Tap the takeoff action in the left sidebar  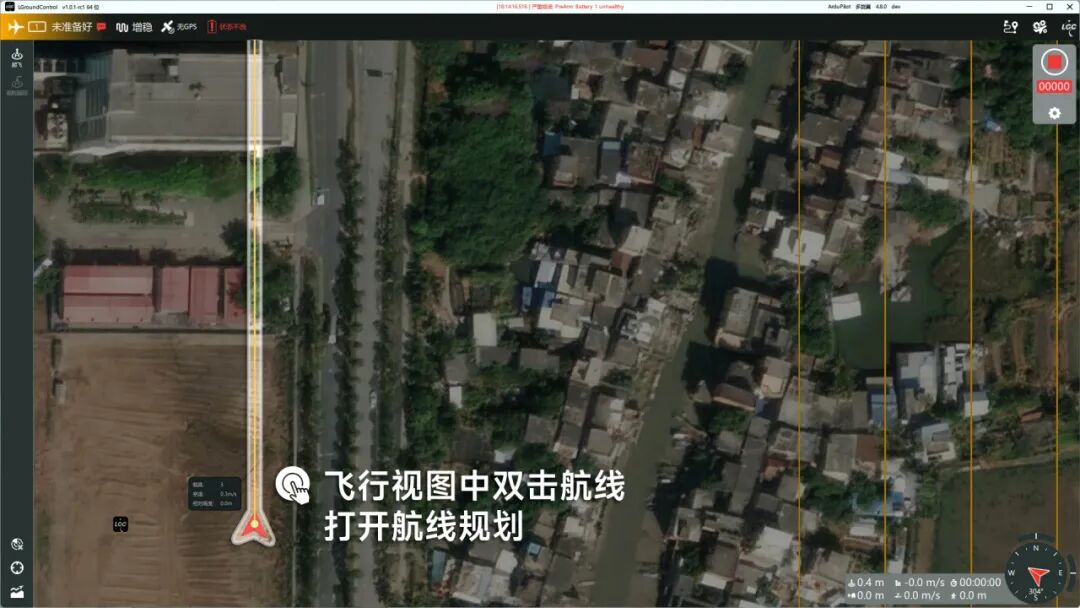[17, 57]
